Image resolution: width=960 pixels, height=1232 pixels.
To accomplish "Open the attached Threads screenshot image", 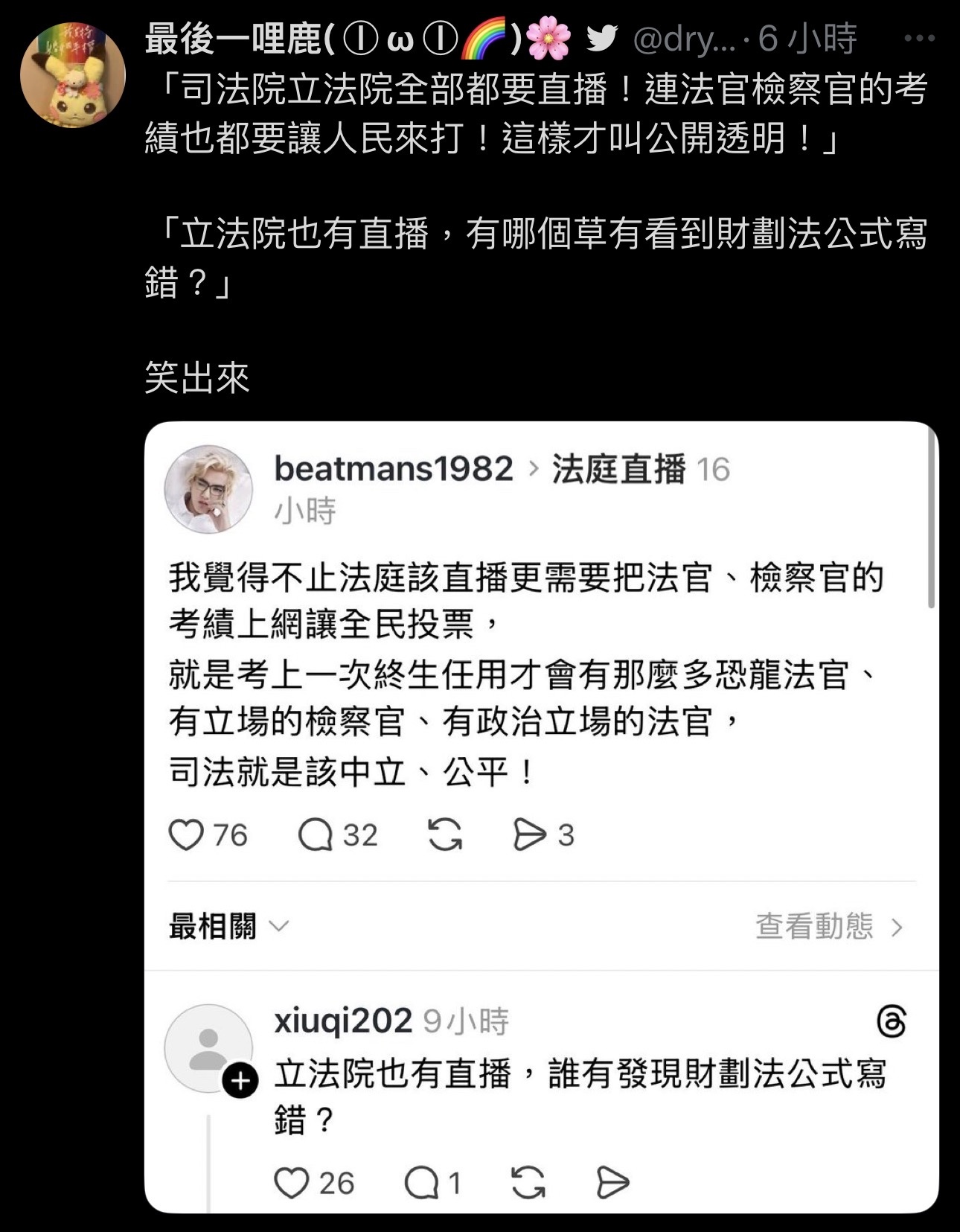I will pyautogui.click(x=541, y=816).
